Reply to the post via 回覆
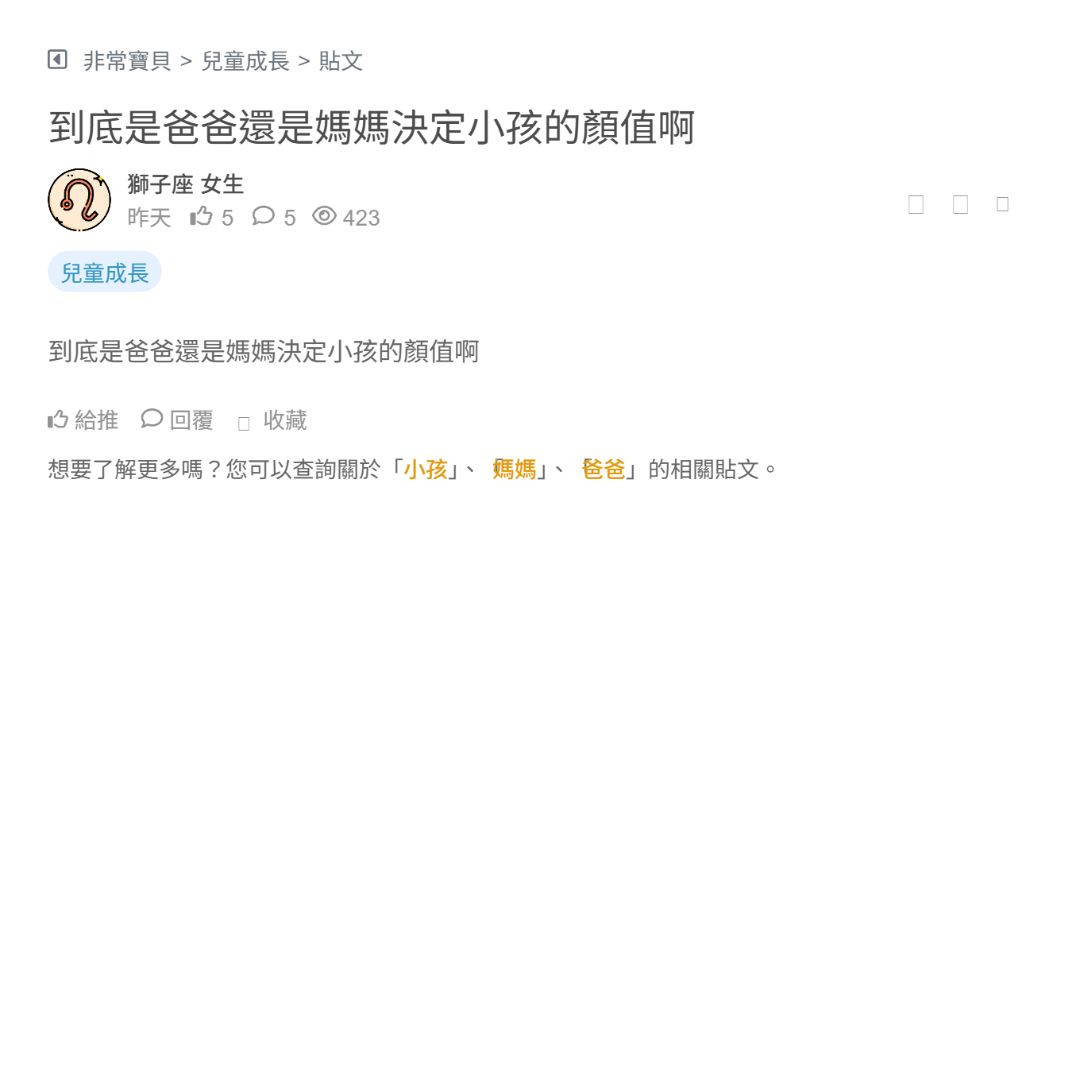This screenshot has width=1080, height=1080. click(178, 420)
